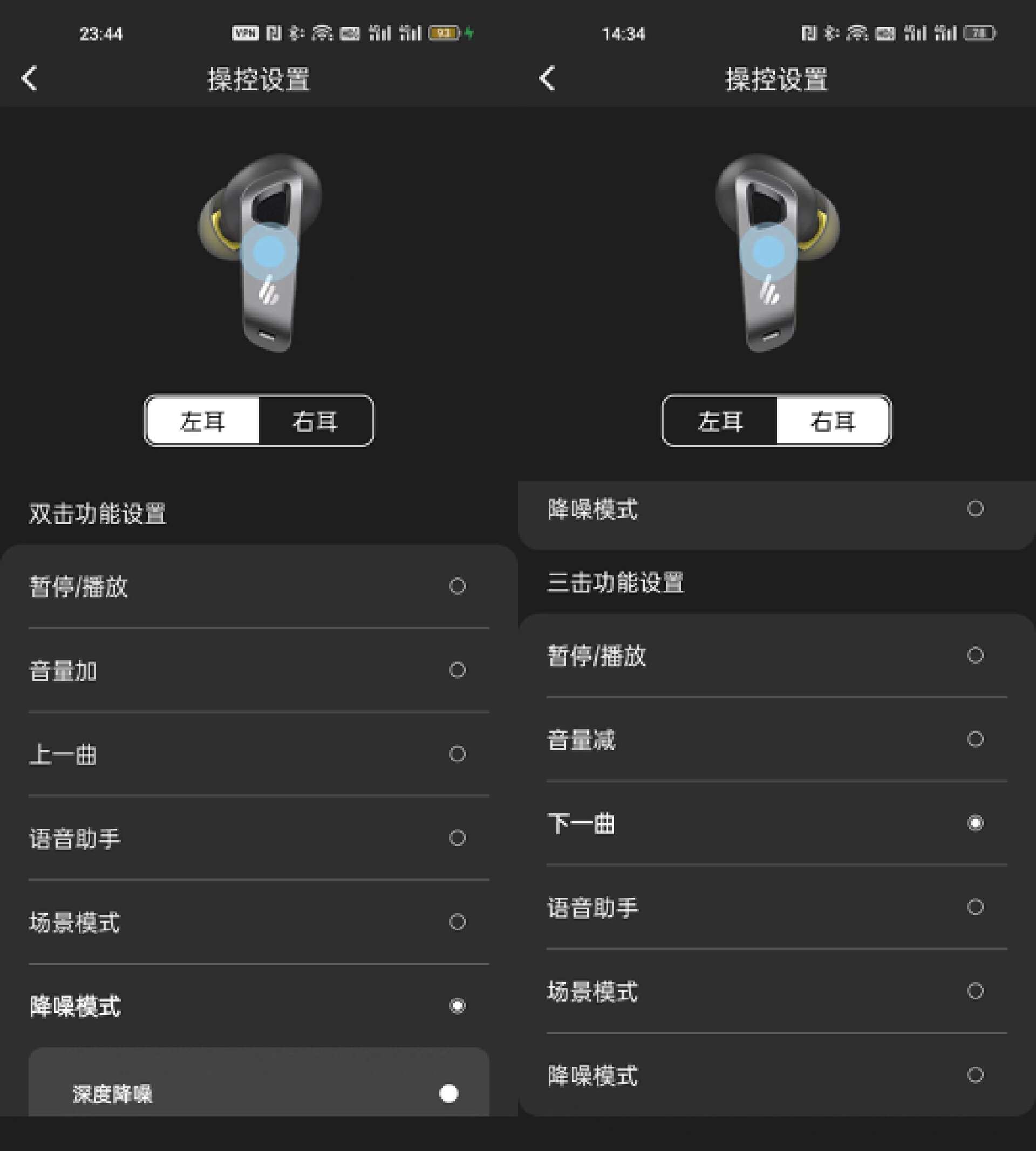Switch to the 左耳 tab on the right screen
This screenshot has width=1036, height=1151.
(720, 423)
